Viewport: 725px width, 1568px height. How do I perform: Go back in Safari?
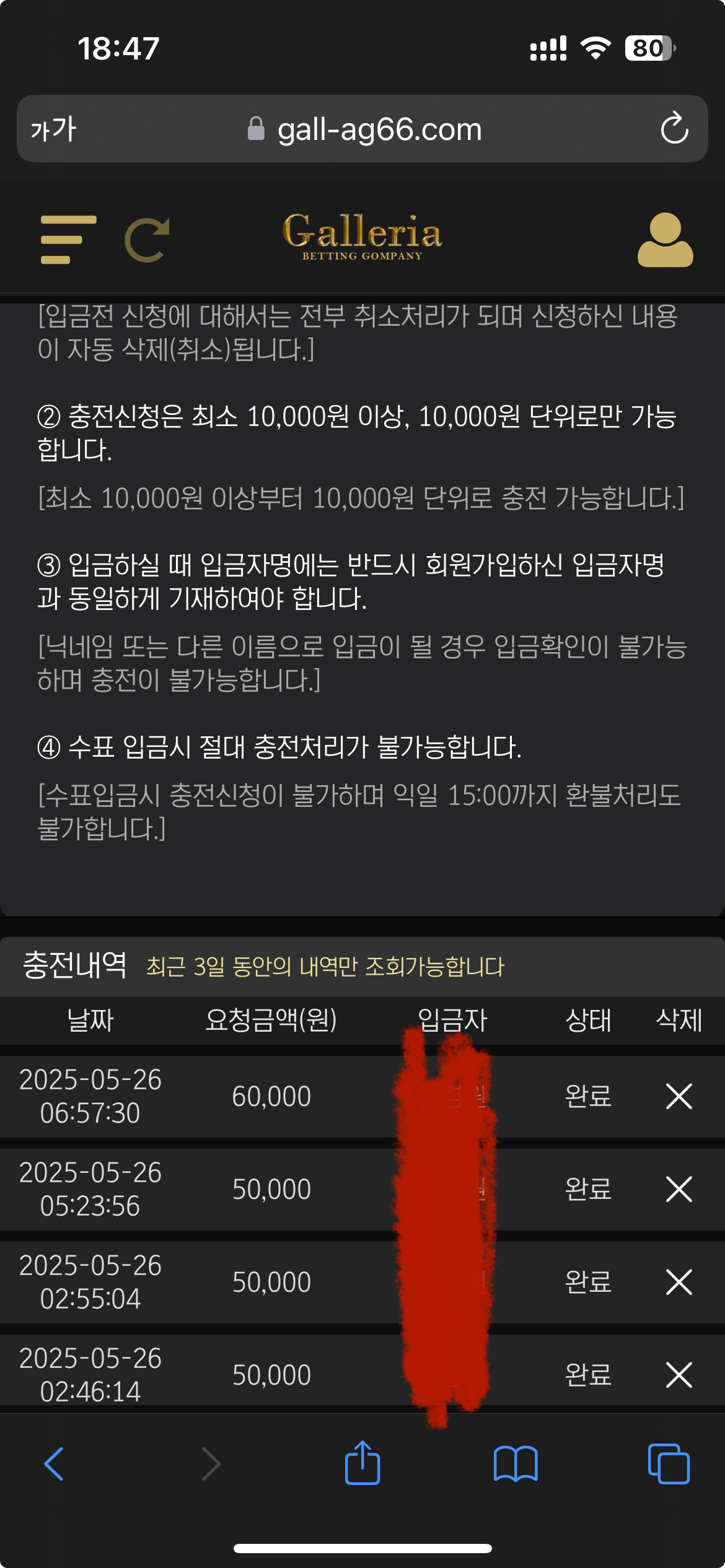(x=55, y=1464)
